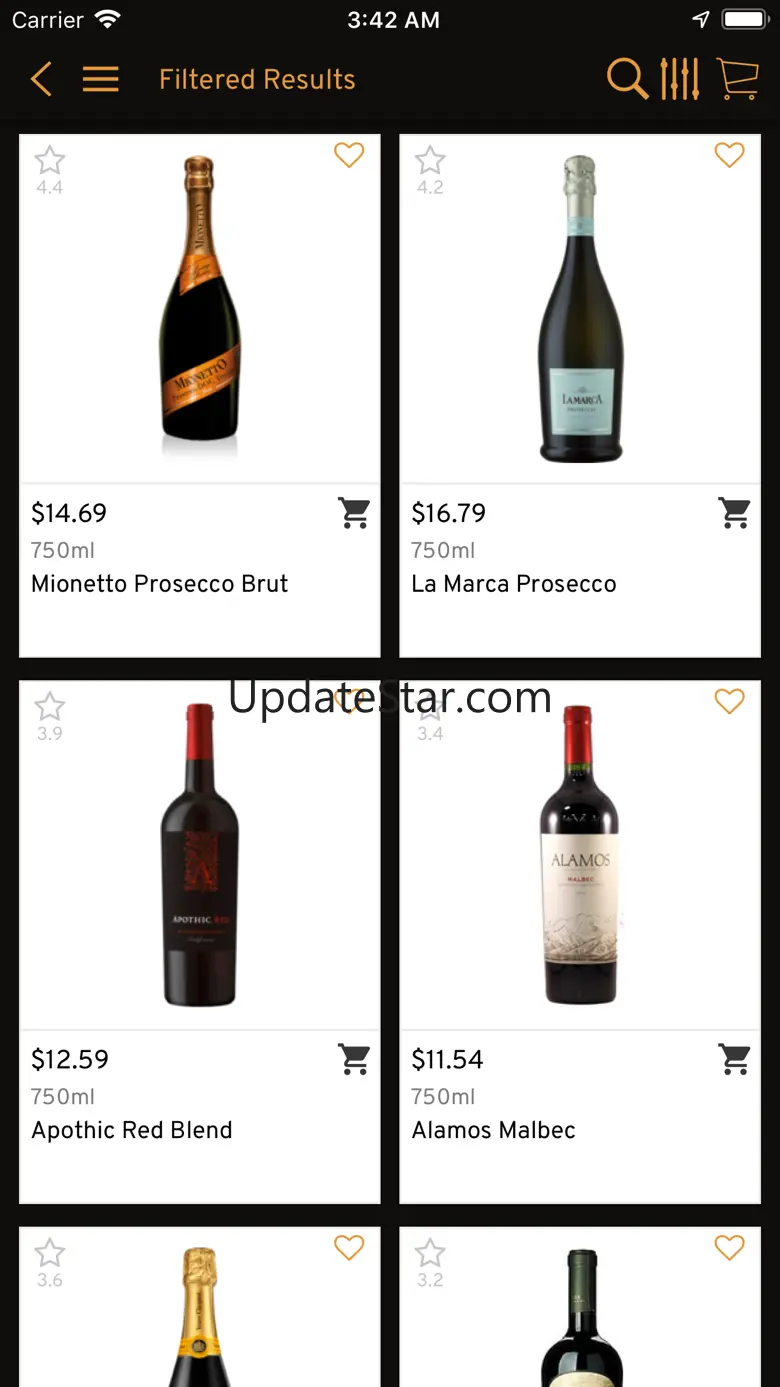Favorite La Marca Prosecco
Screen dimensions: 780x1387
729,155
